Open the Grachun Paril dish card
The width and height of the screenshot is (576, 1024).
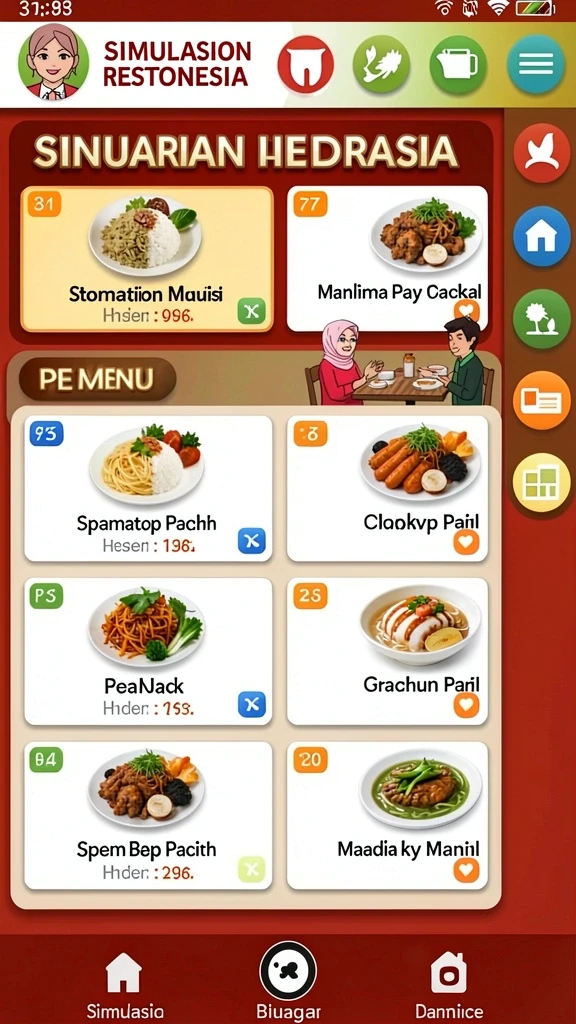(387, 651)
